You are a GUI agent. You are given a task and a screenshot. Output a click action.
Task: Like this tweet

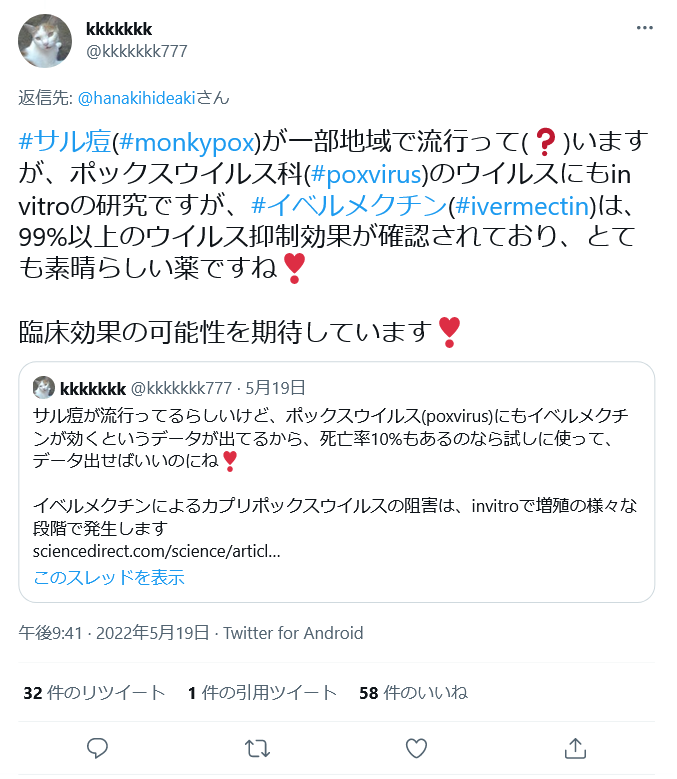pyautogui.click(x=416, y=747)
